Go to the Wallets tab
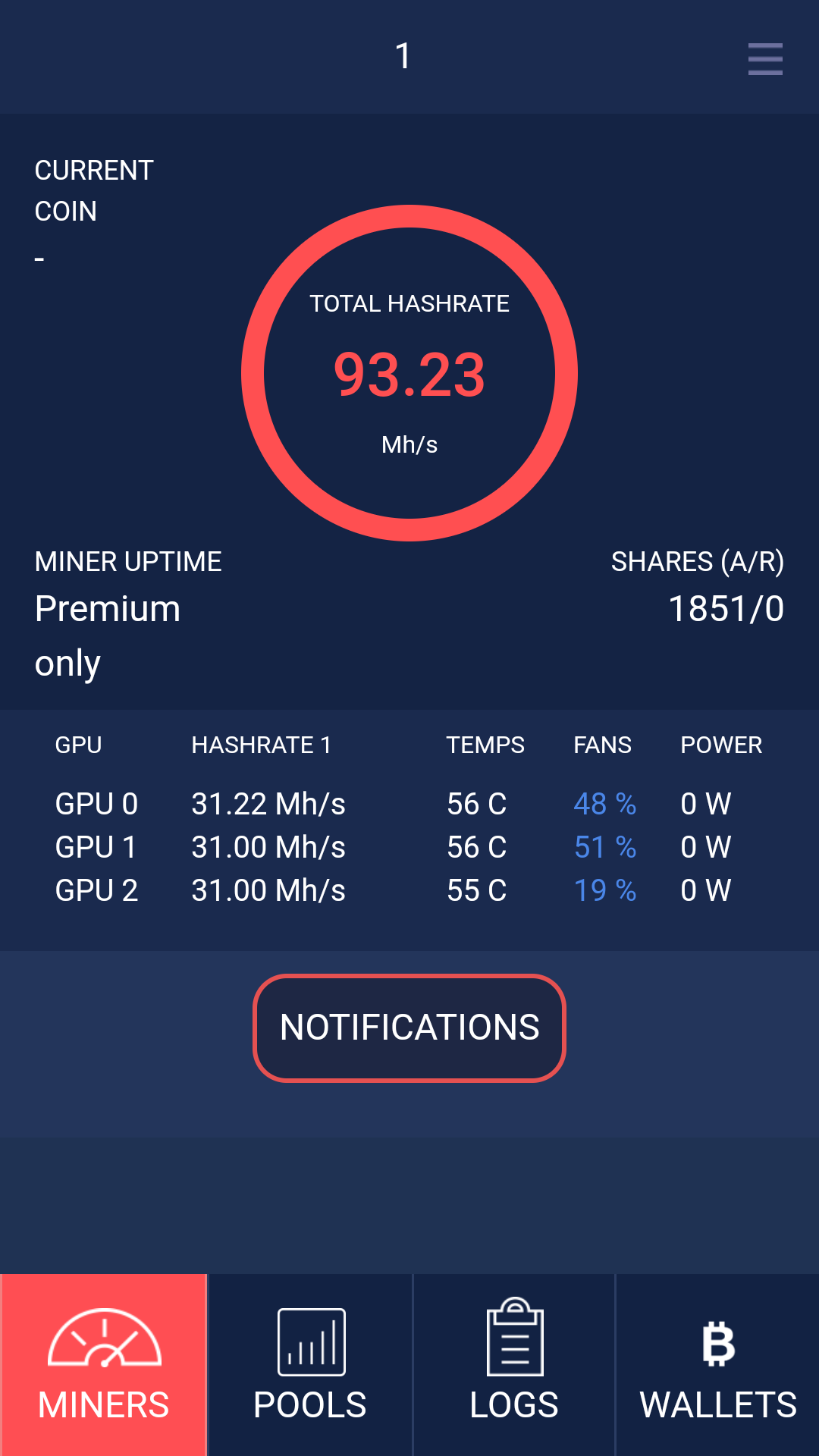 pos(717,1364)
